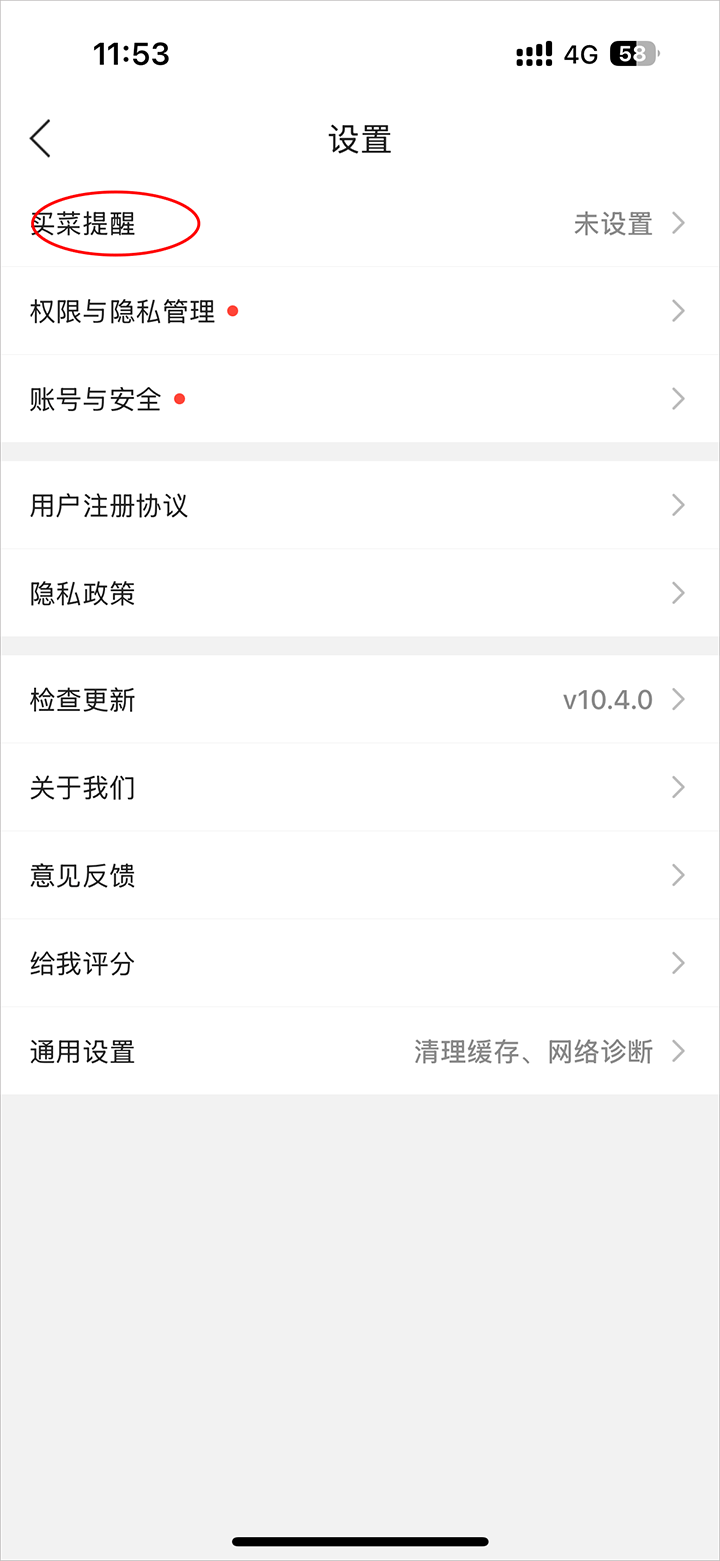The image size is (720, 1561).
Task: Select 检查更新 for version v10.4.0
Action: click(x=83, y=699)
